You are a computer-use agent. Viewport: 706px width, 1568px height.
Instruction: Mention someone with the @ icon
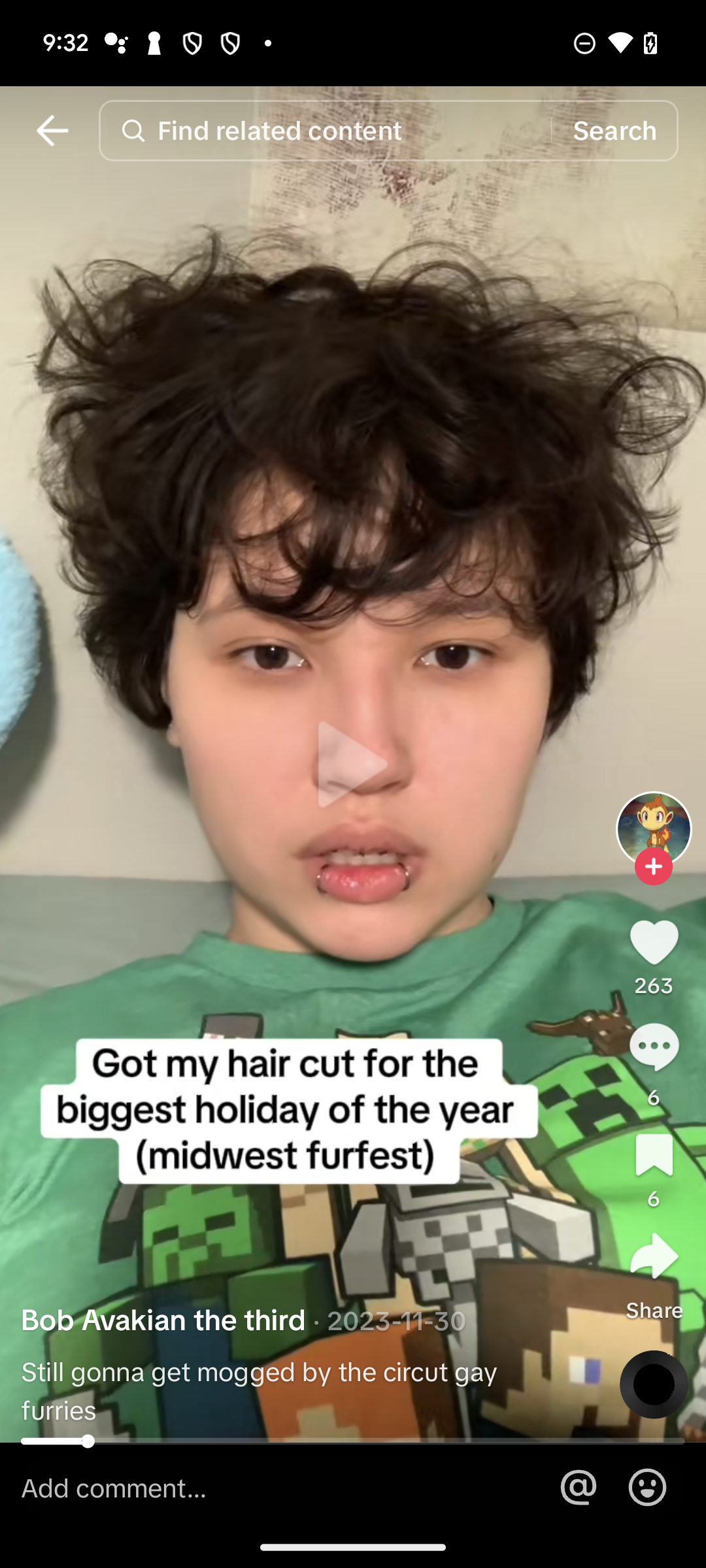[579, 1488]
